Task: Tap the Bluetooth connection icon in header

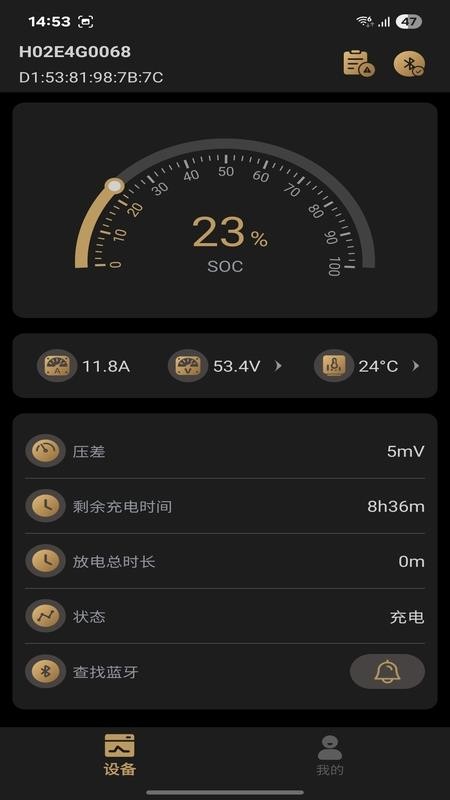Action: pos(409,64)
